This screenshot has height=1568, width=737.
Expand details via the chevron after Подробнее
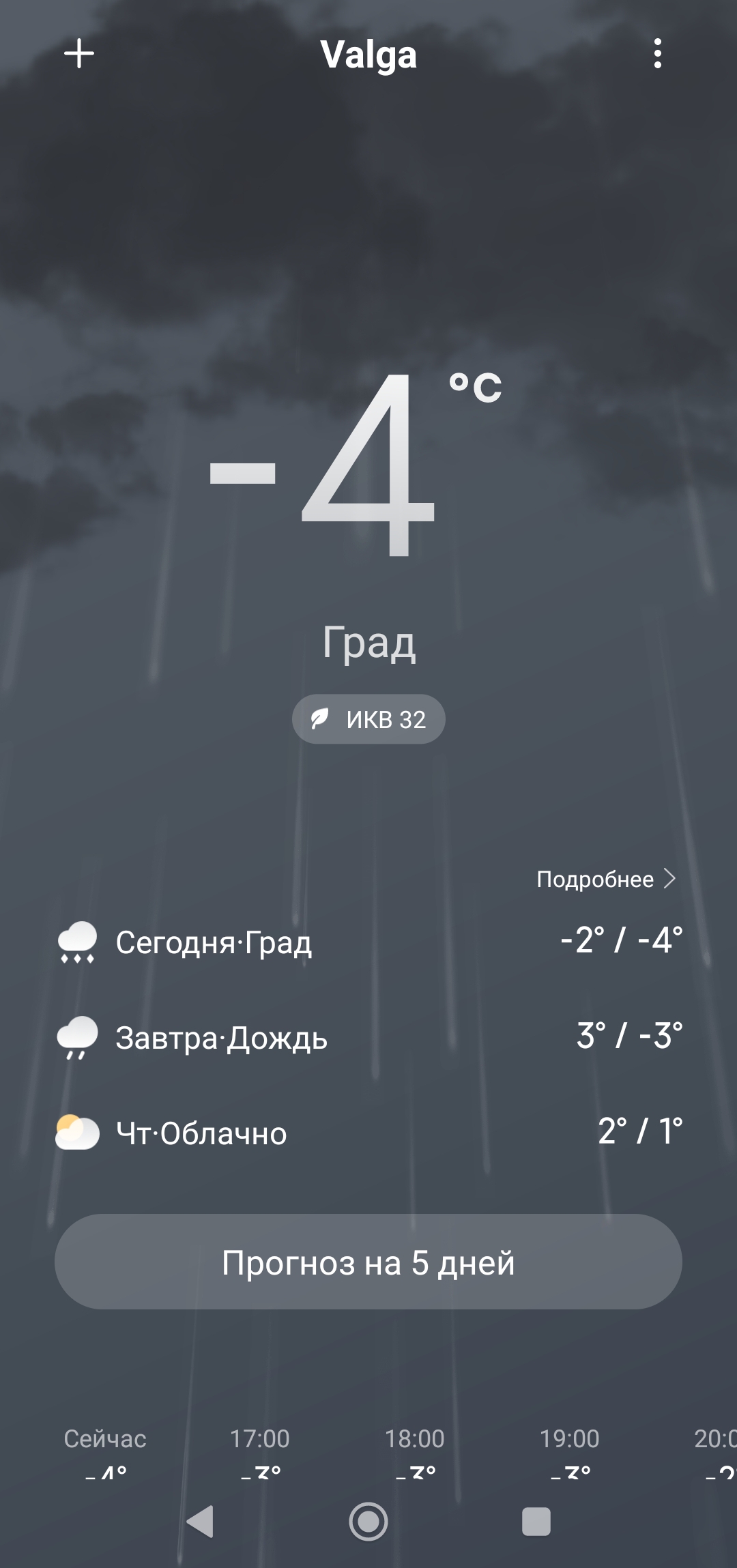point(671,879)
